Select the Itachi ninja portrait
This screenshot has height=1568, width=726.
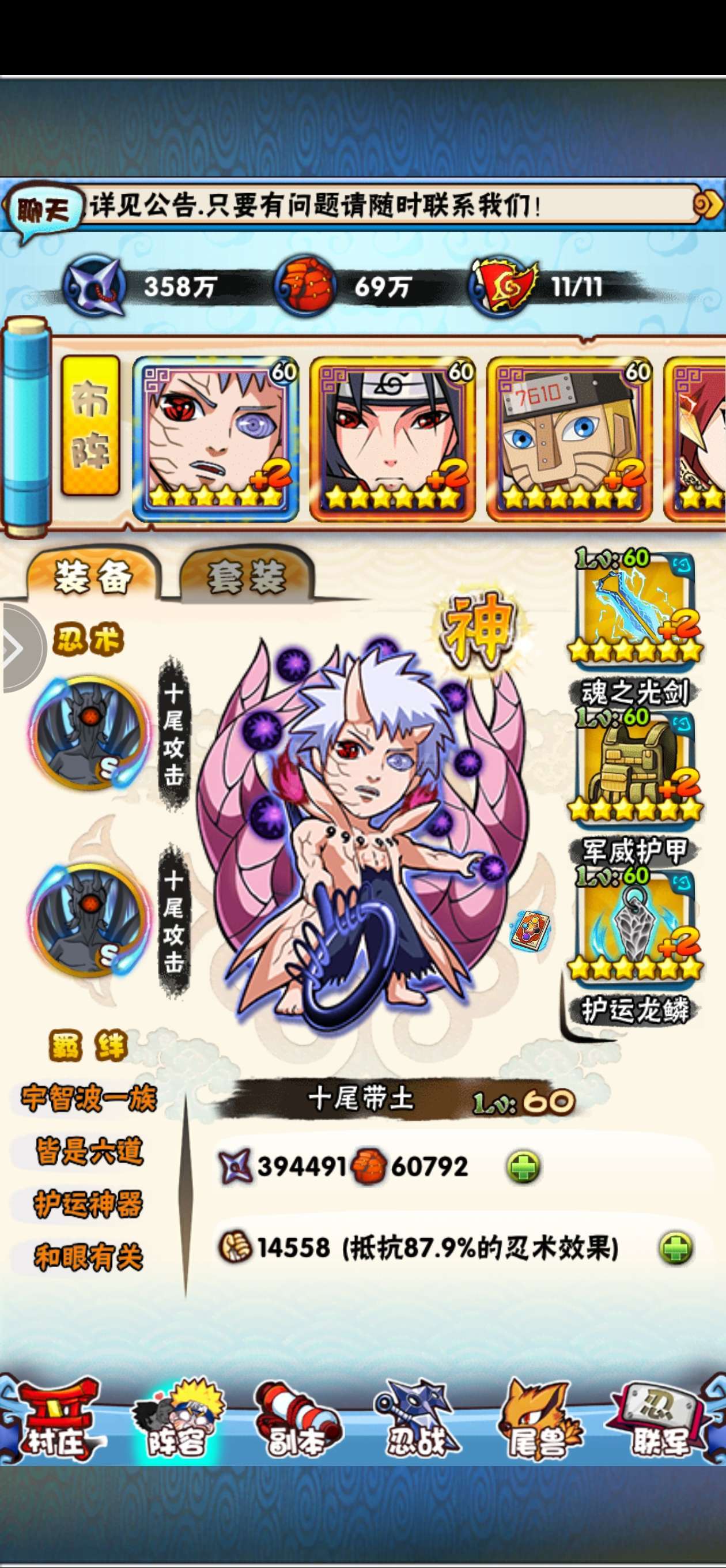392,438
